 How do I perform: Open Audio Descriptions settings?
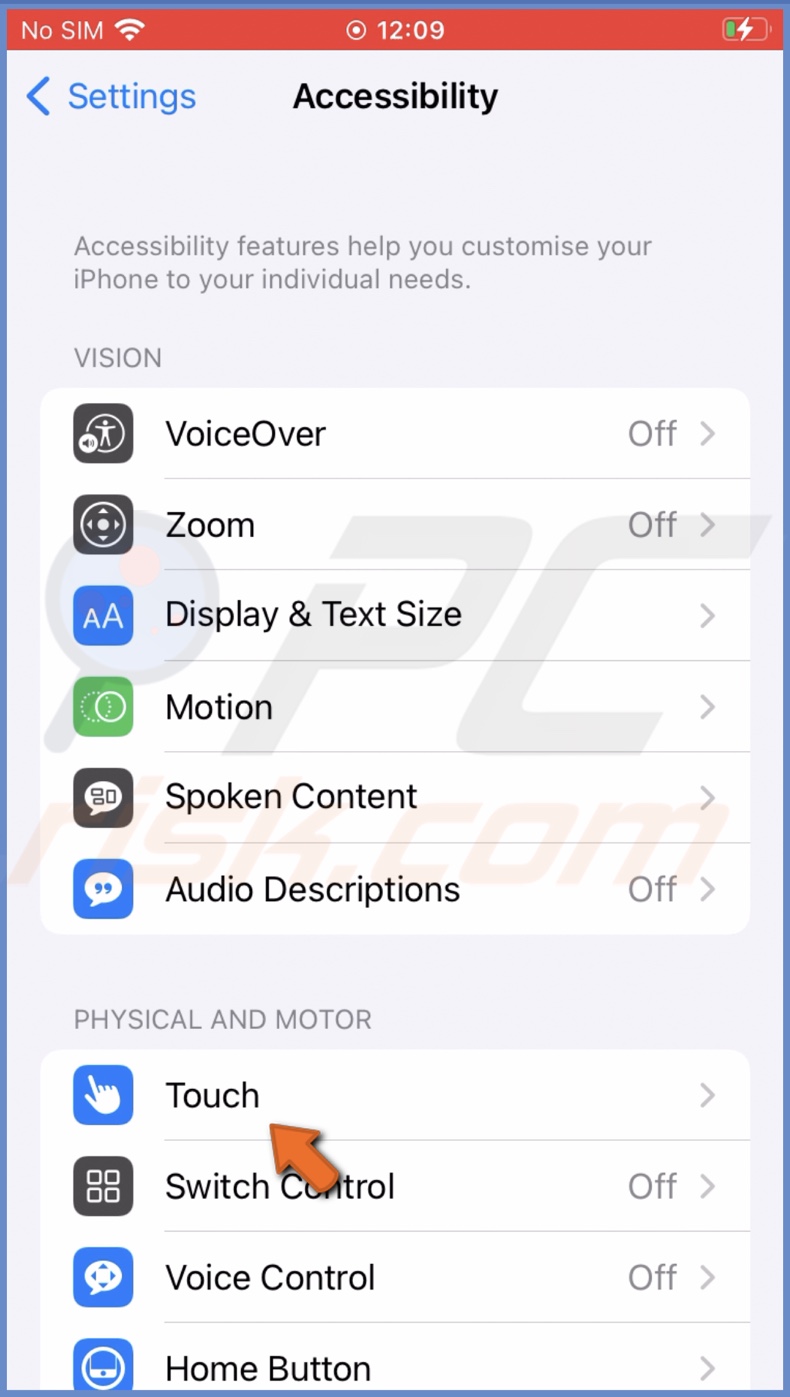394,889
